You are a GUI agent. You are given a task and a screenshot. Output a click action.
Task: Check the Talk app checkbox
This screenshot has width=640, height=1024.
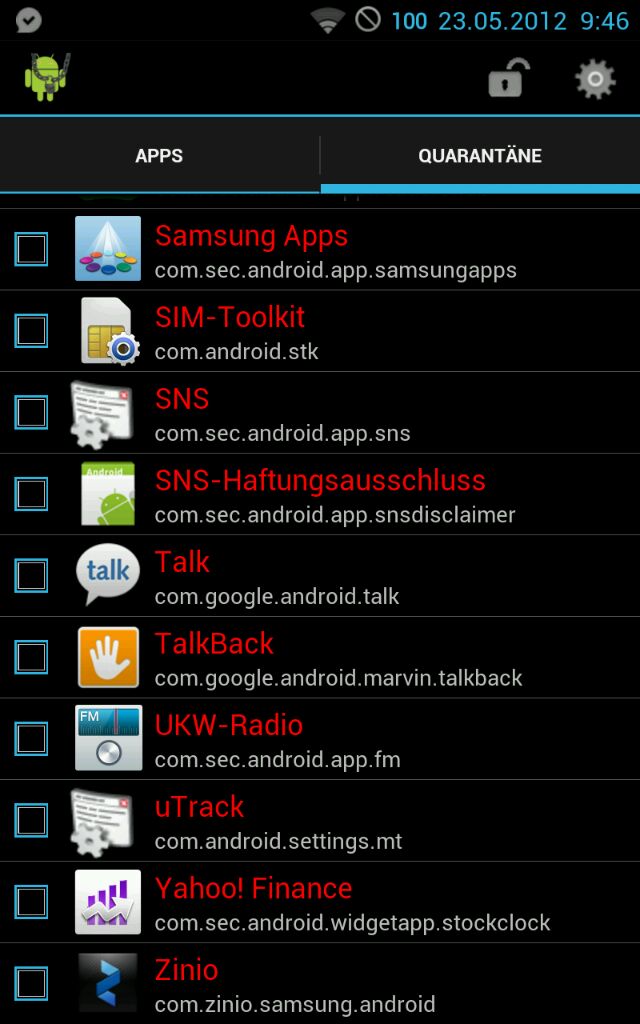(31, 575)
